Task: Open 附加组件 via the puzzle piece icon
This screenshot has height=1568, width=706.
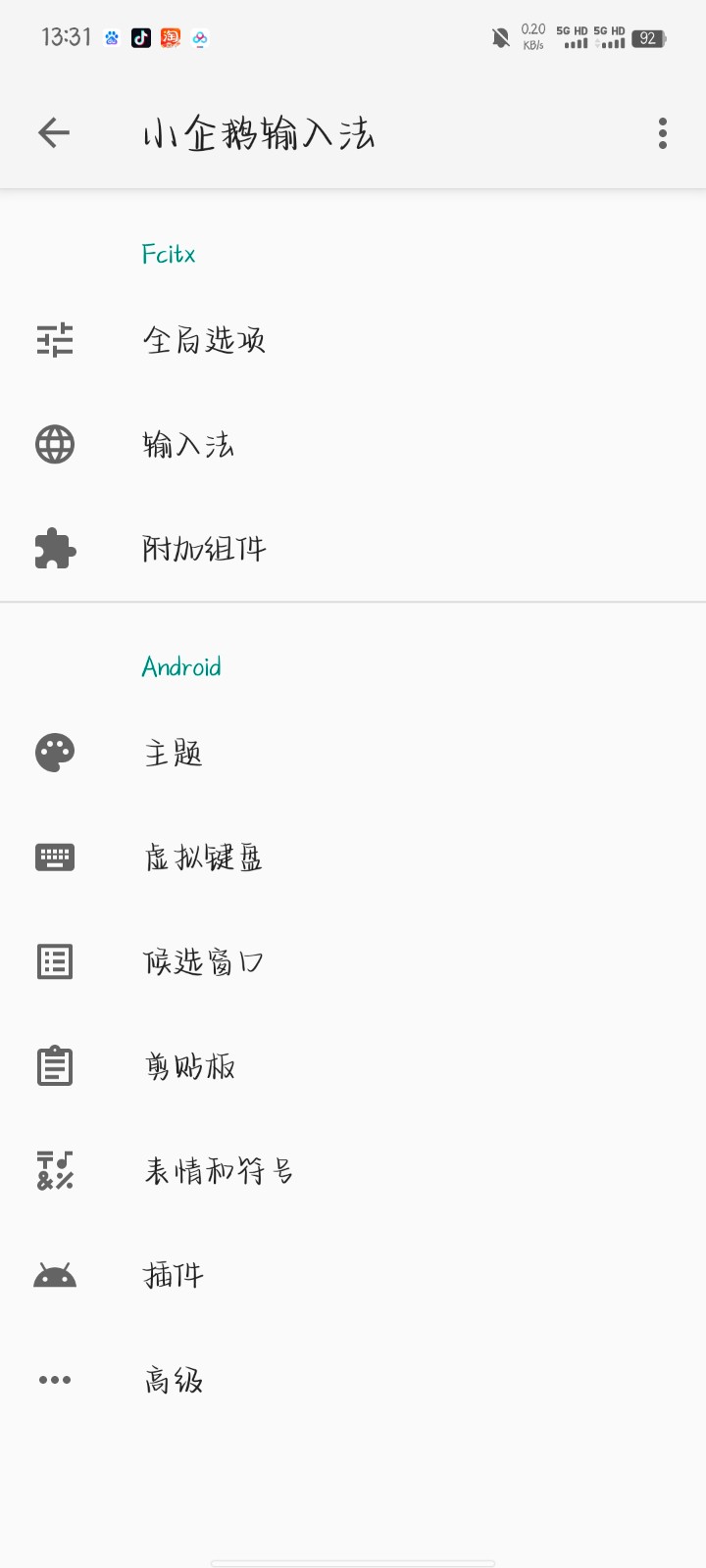Action: [54, 549]
